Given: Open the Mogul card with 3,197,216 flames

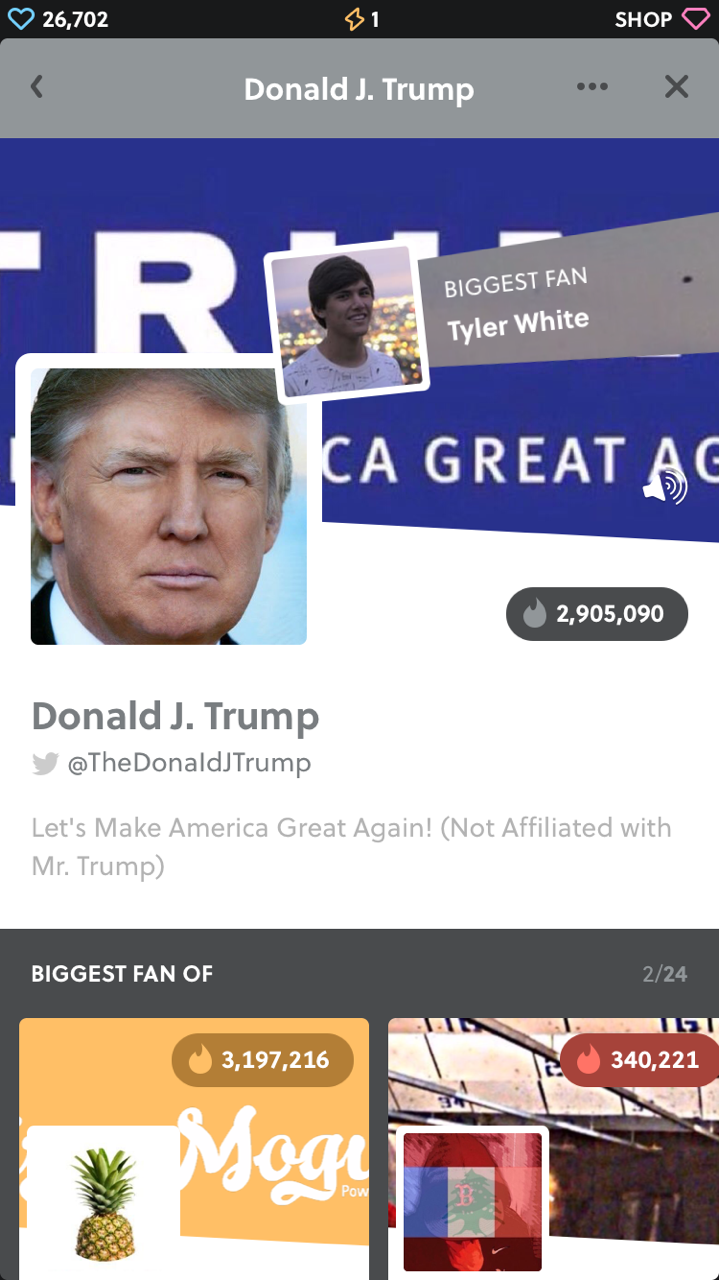Looking at the screenshot, I should click(194, 1148).
